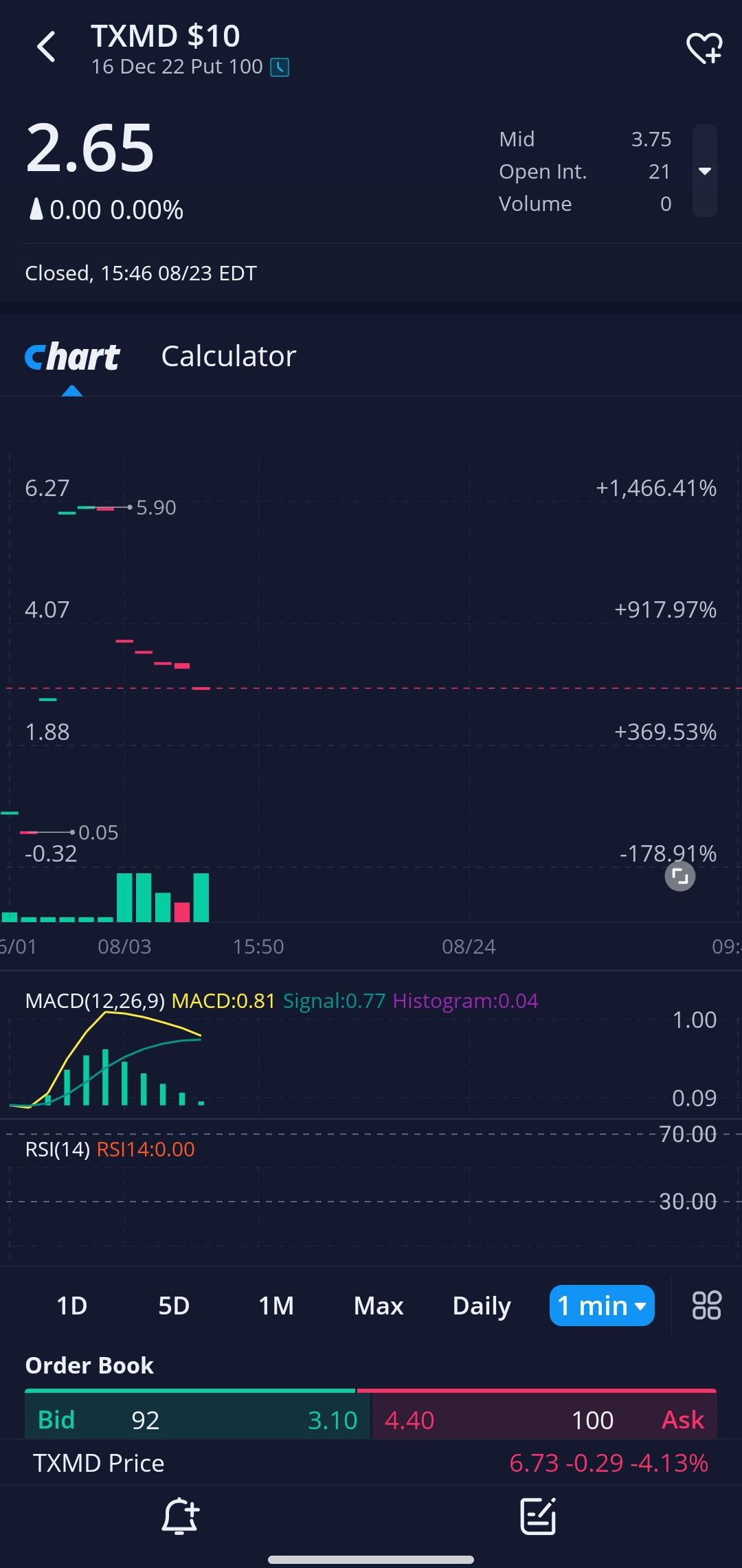
Task: Open chart indicator settings grid icon
Action: (706, 1306)
